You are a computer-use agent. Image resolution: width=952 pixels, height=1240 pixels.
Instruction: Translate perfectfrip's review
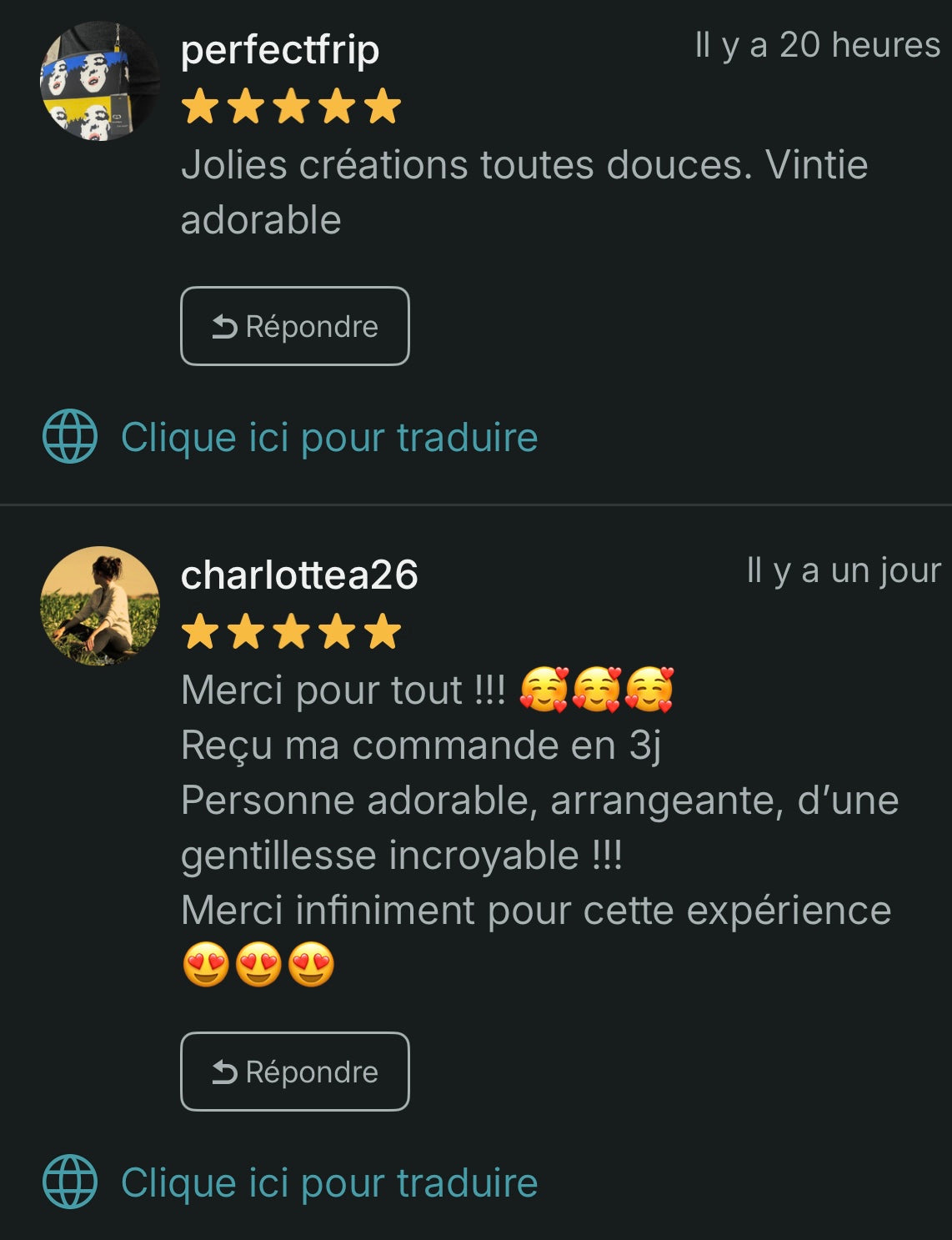328,437
